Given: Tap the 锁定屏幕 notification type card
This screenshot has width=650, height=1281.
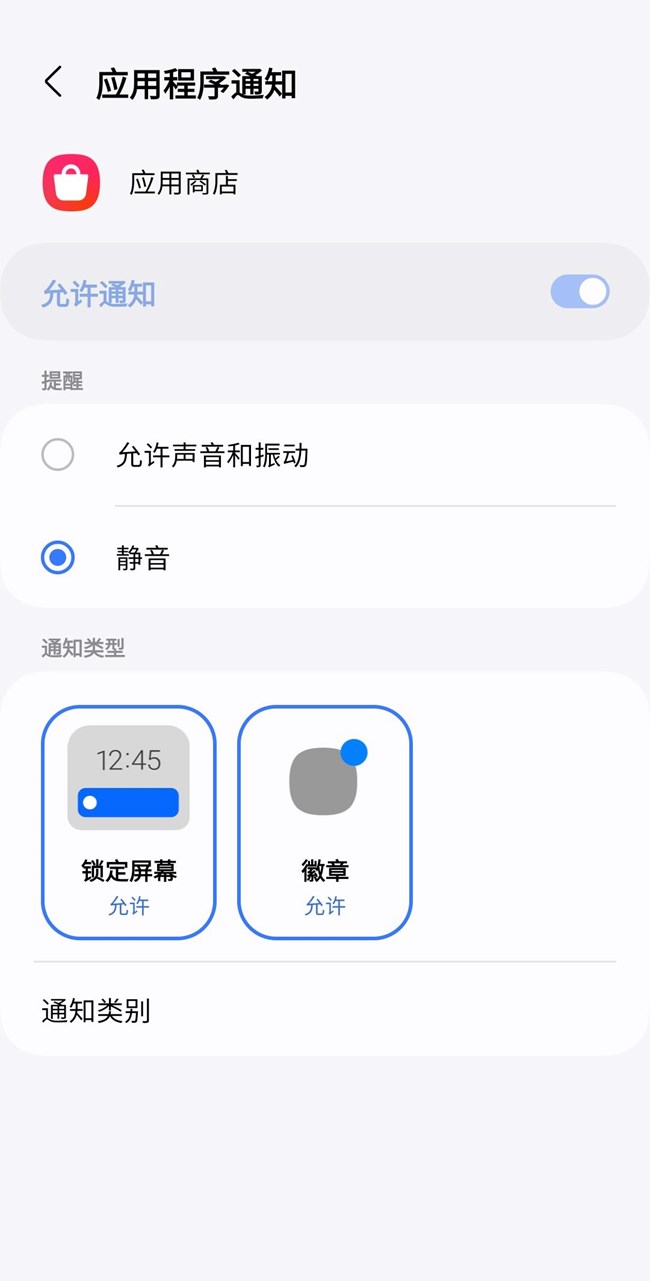Looking at the screenshot, I should [128, 822].
